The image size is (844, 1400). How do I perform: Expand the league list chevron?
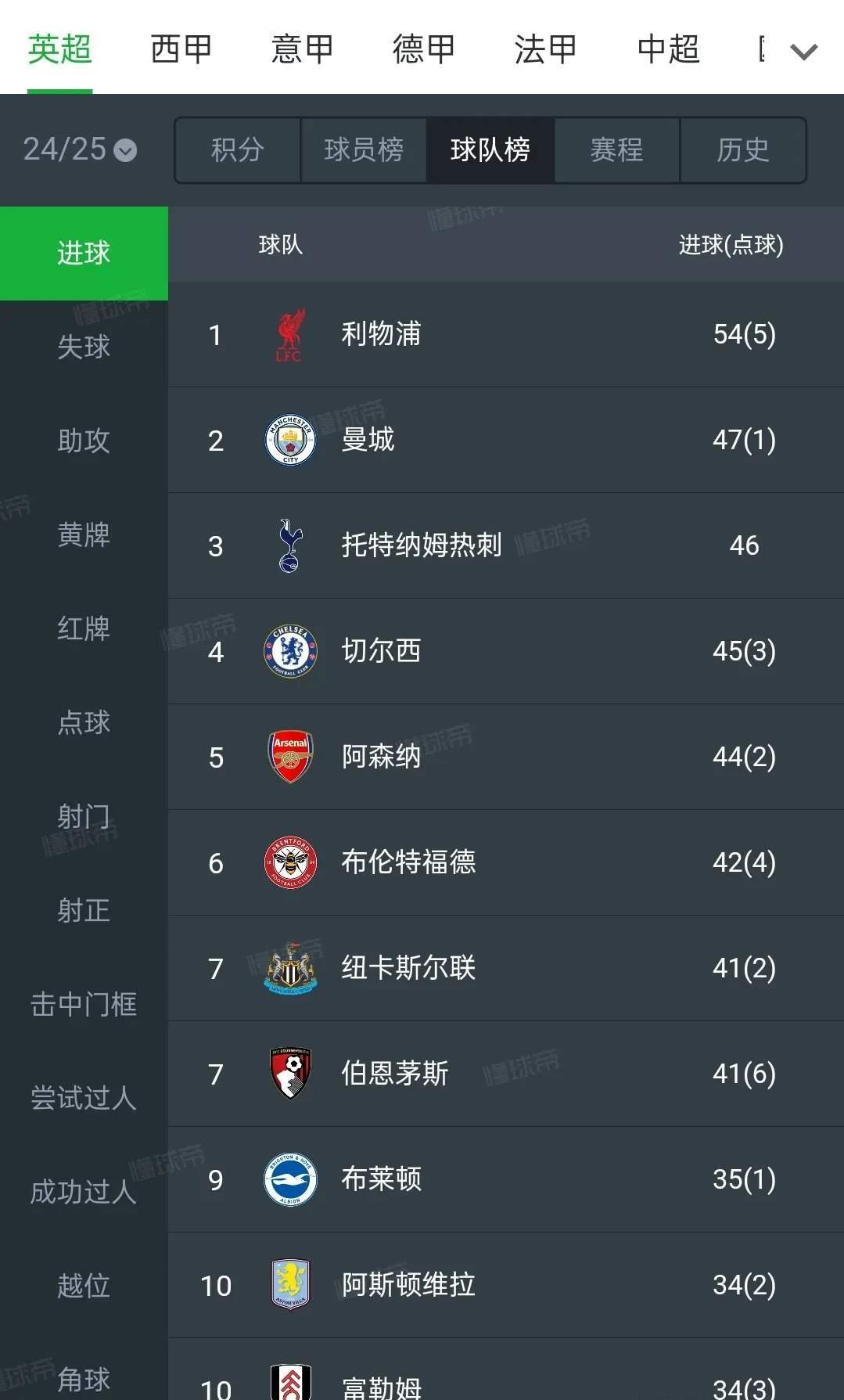point(803,52)
